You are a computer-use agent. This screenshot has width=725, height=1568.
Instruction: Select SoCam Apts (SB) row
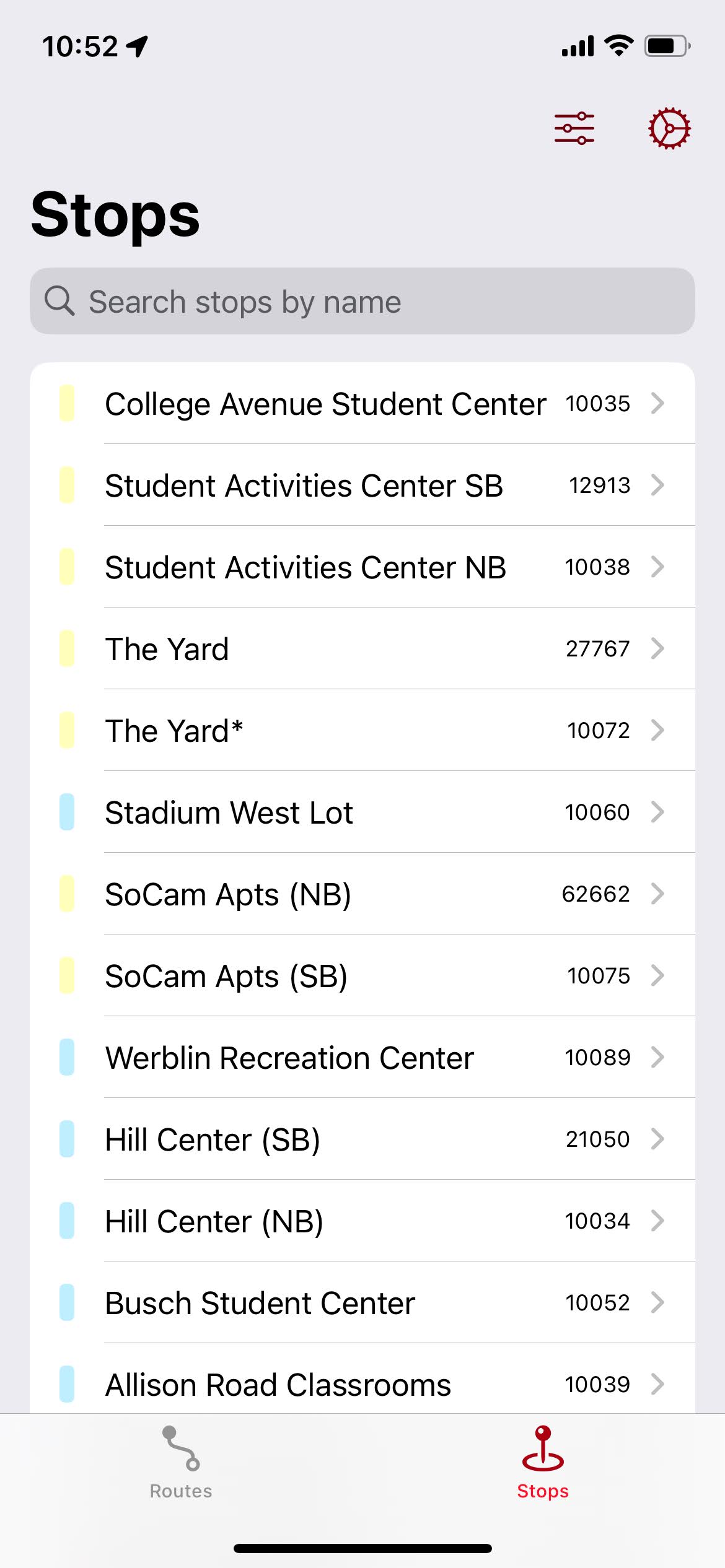pyautogui.click(x=362, y=975)
